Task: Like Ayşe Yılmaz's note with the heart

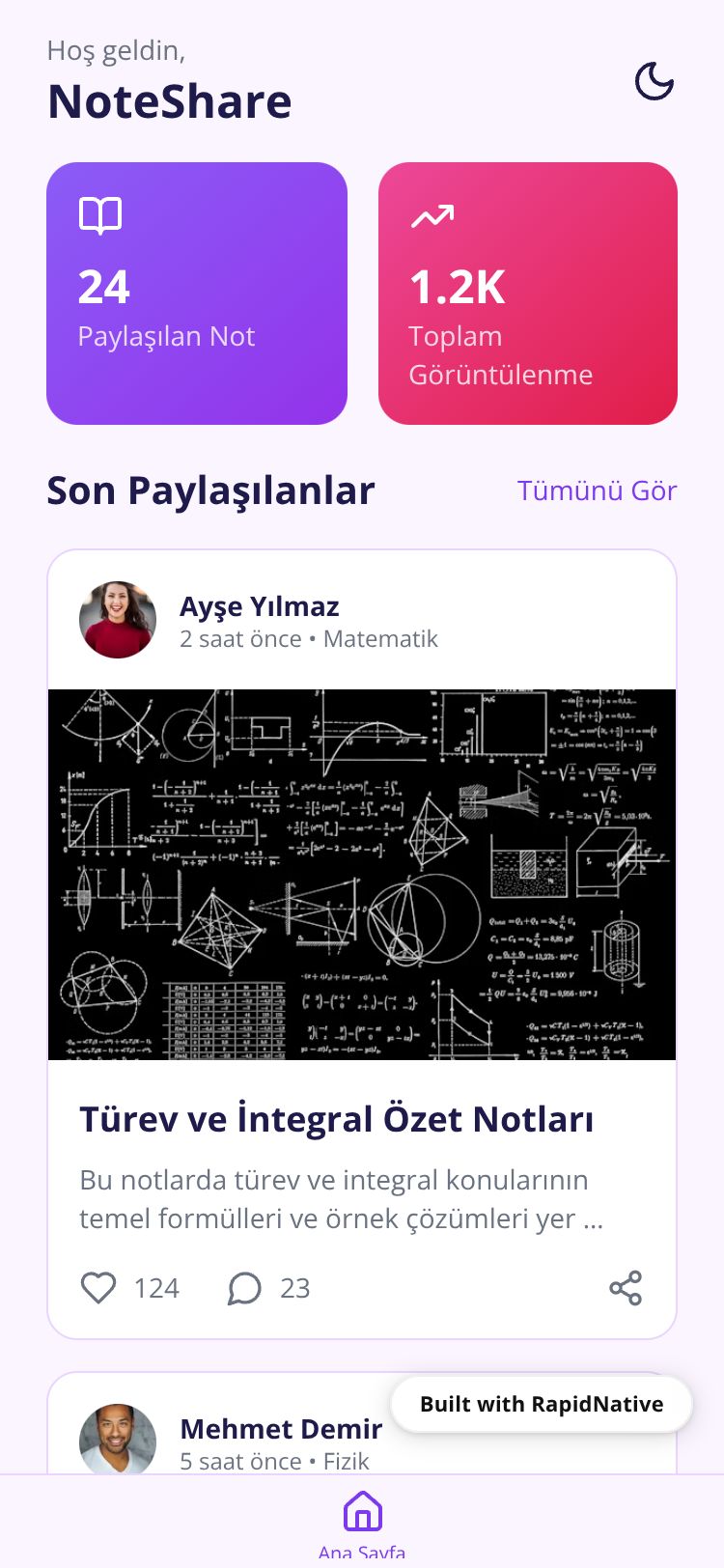Action: pyautogui.click(x=98, y=1288)
